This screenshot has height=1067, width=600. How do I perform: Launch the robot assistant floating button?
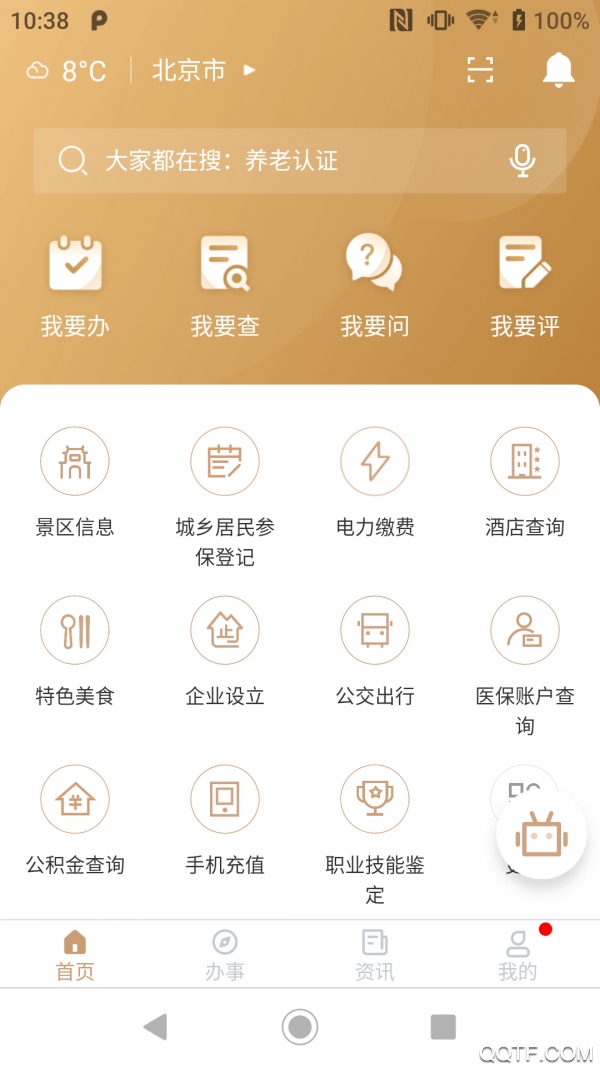(x=541, y=836)
